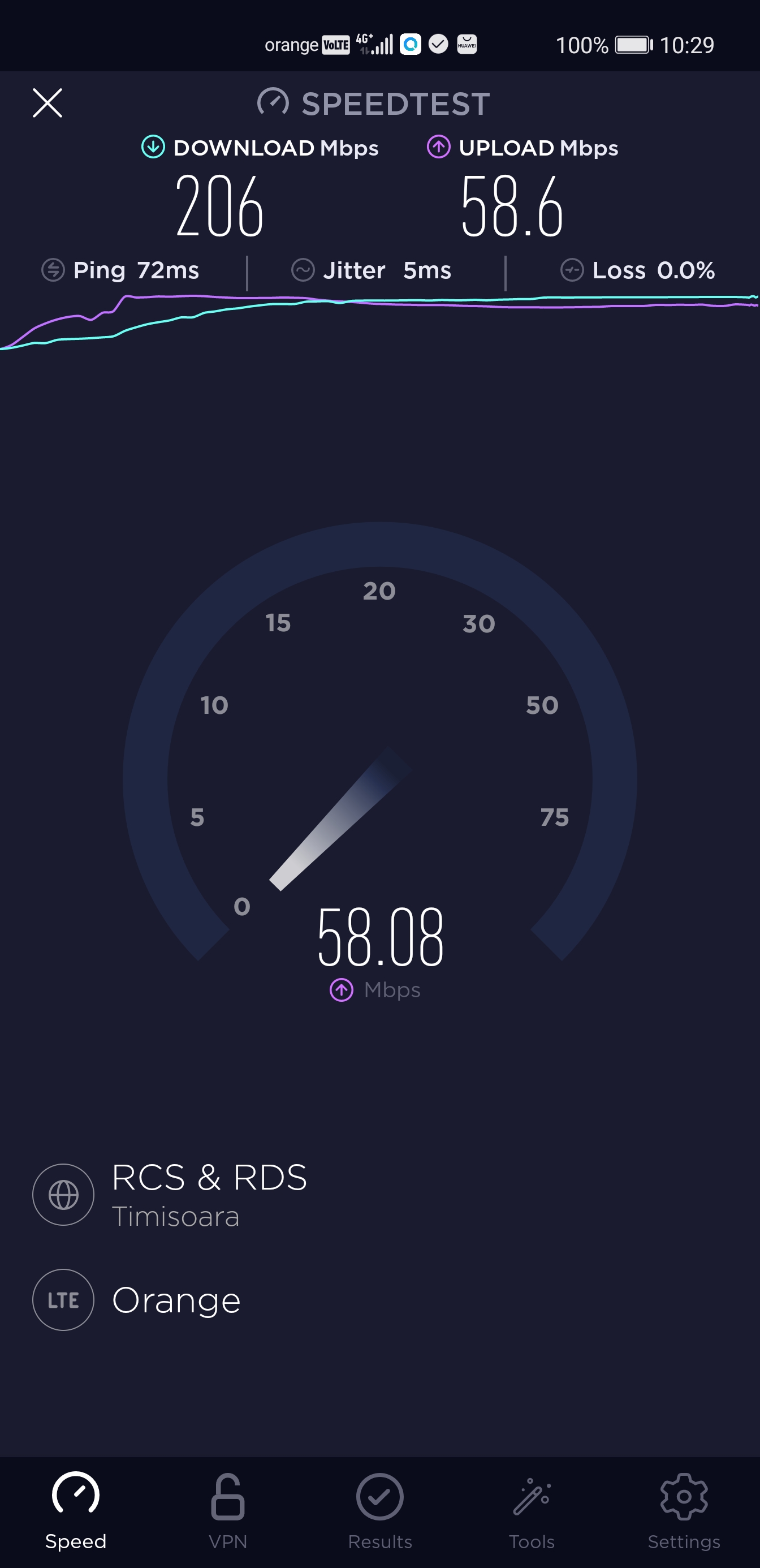Select the Speed tab

coord(75,1511)
